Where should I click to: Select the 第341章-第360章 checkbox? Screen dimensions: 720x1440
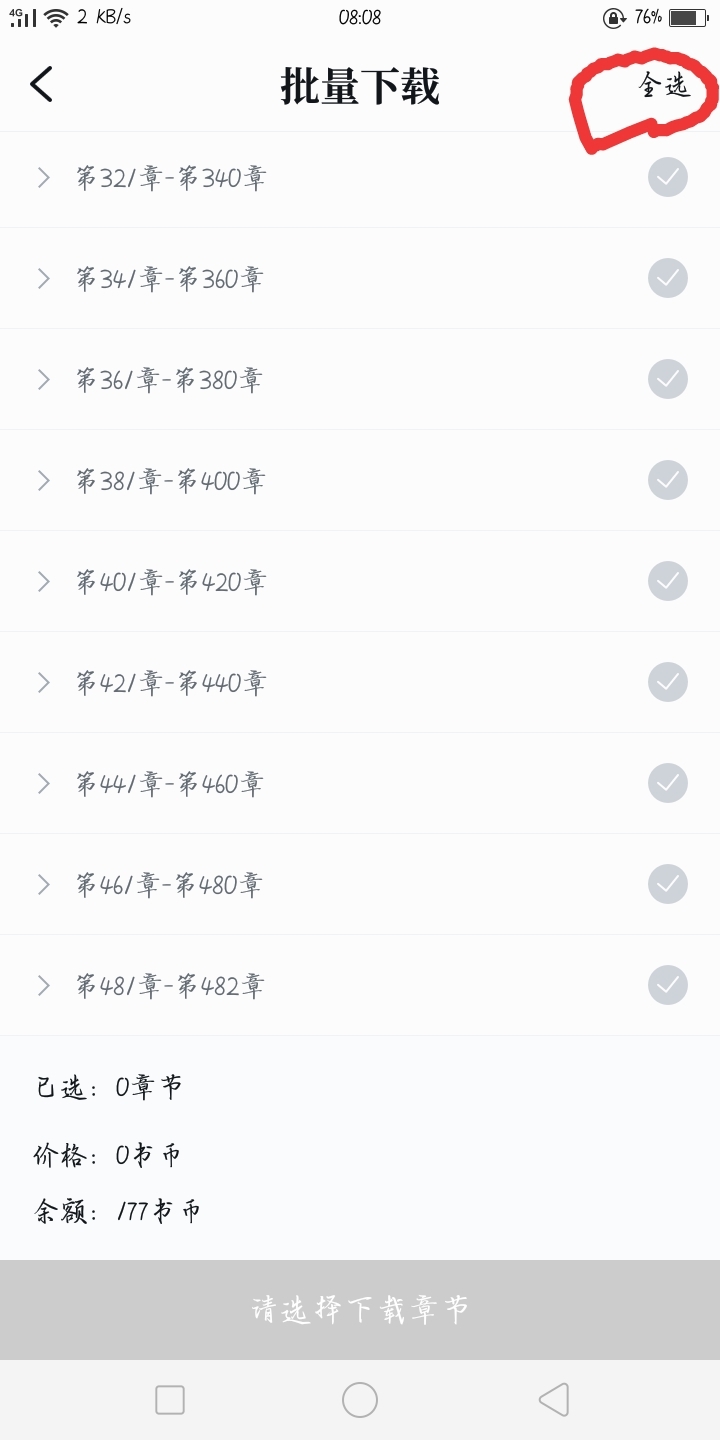(667, 278)
